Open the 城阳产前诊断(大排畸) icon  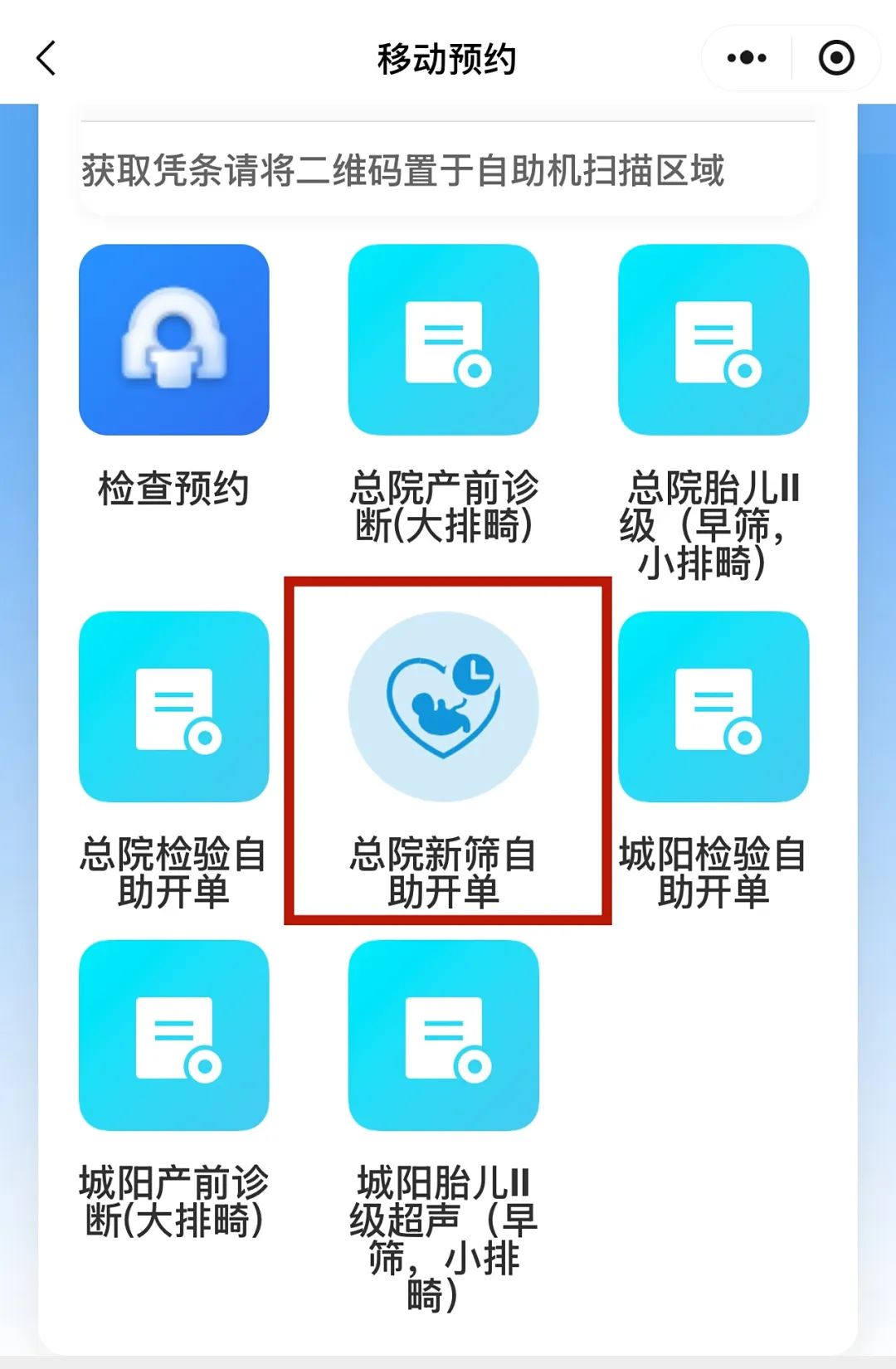tap(173, 1041)
